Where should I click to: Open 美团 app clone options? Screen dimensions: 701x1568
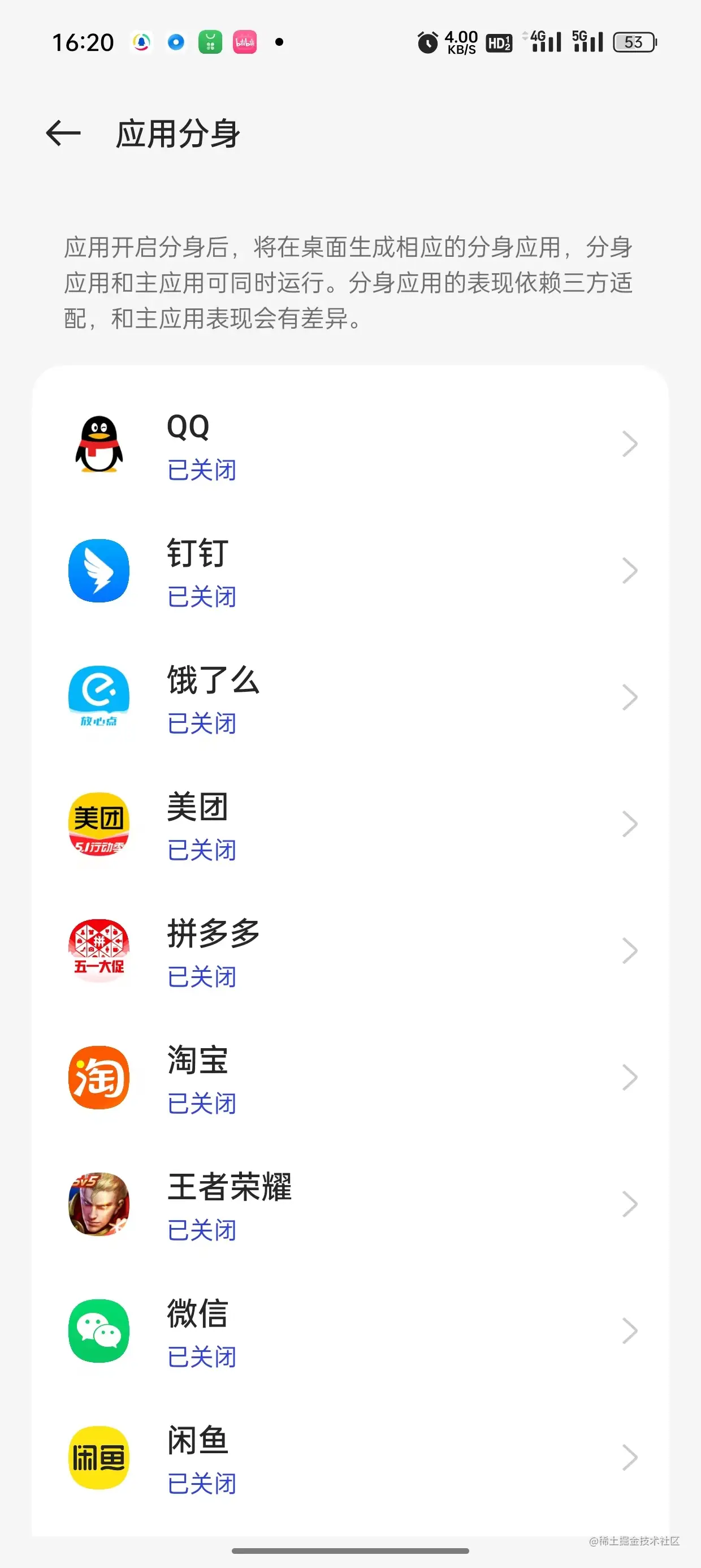tap(350, 824)
